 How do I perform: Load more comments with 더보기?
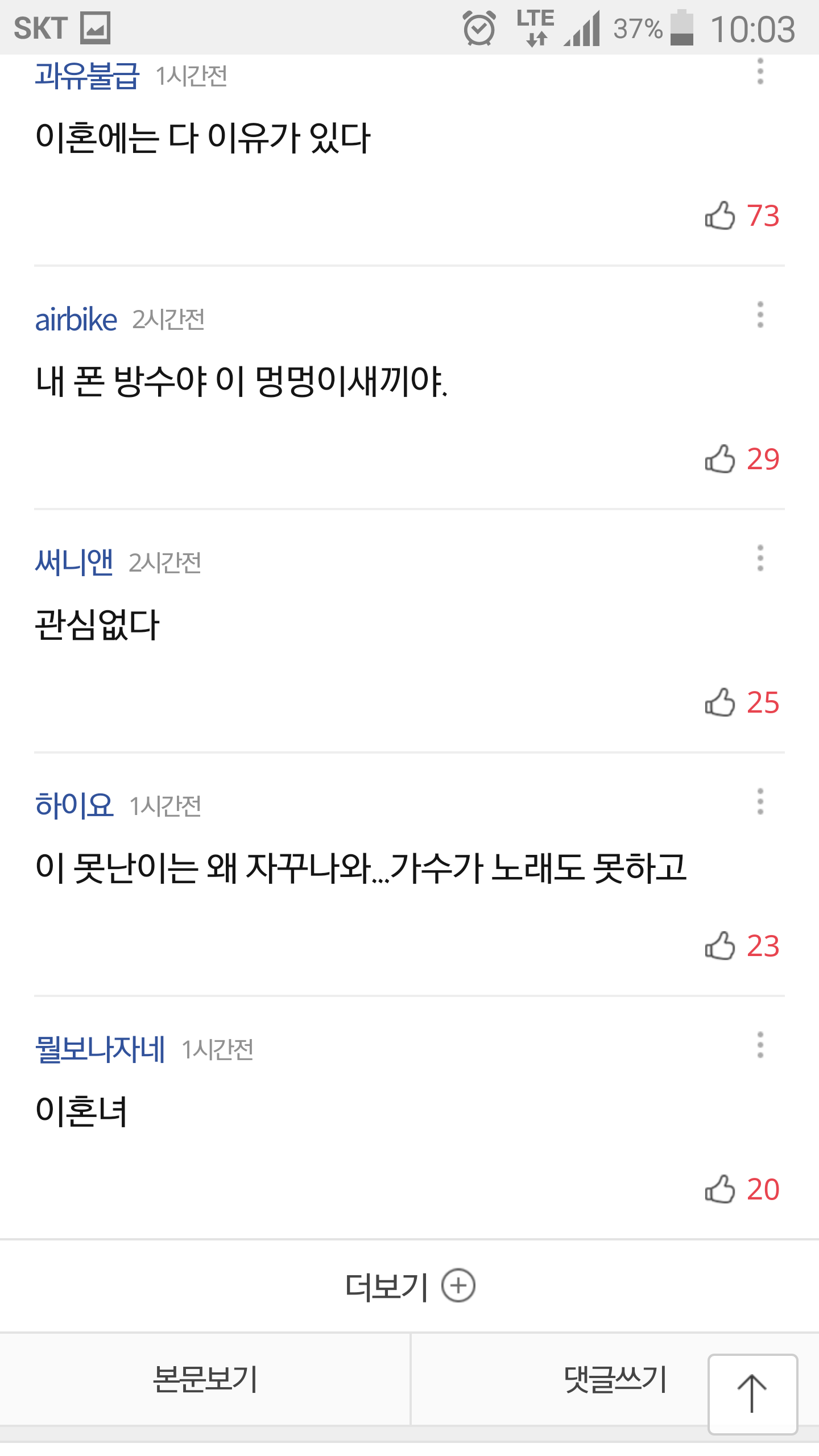tap(409, 1287)
